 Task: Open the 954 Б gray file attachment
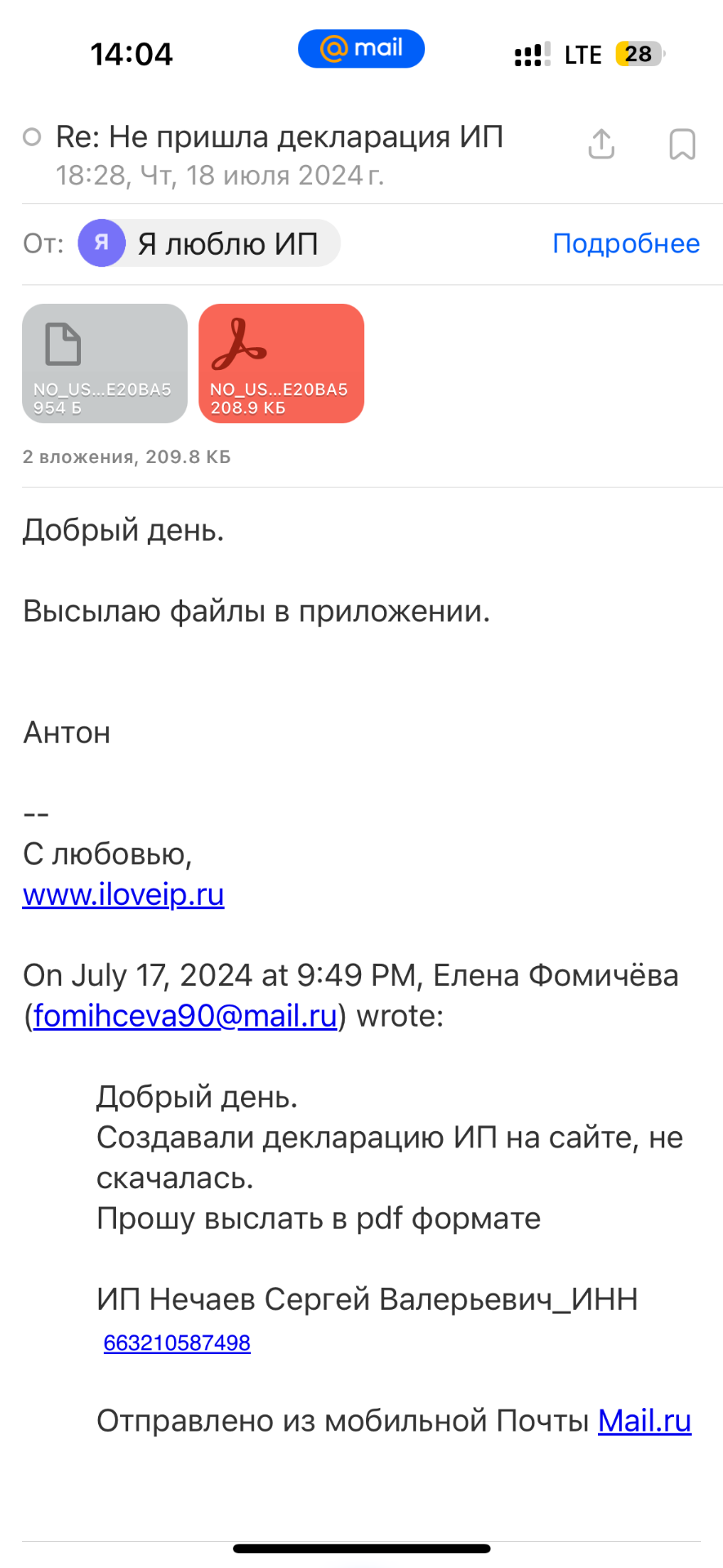pyautogui.click(x=105, y=363)
